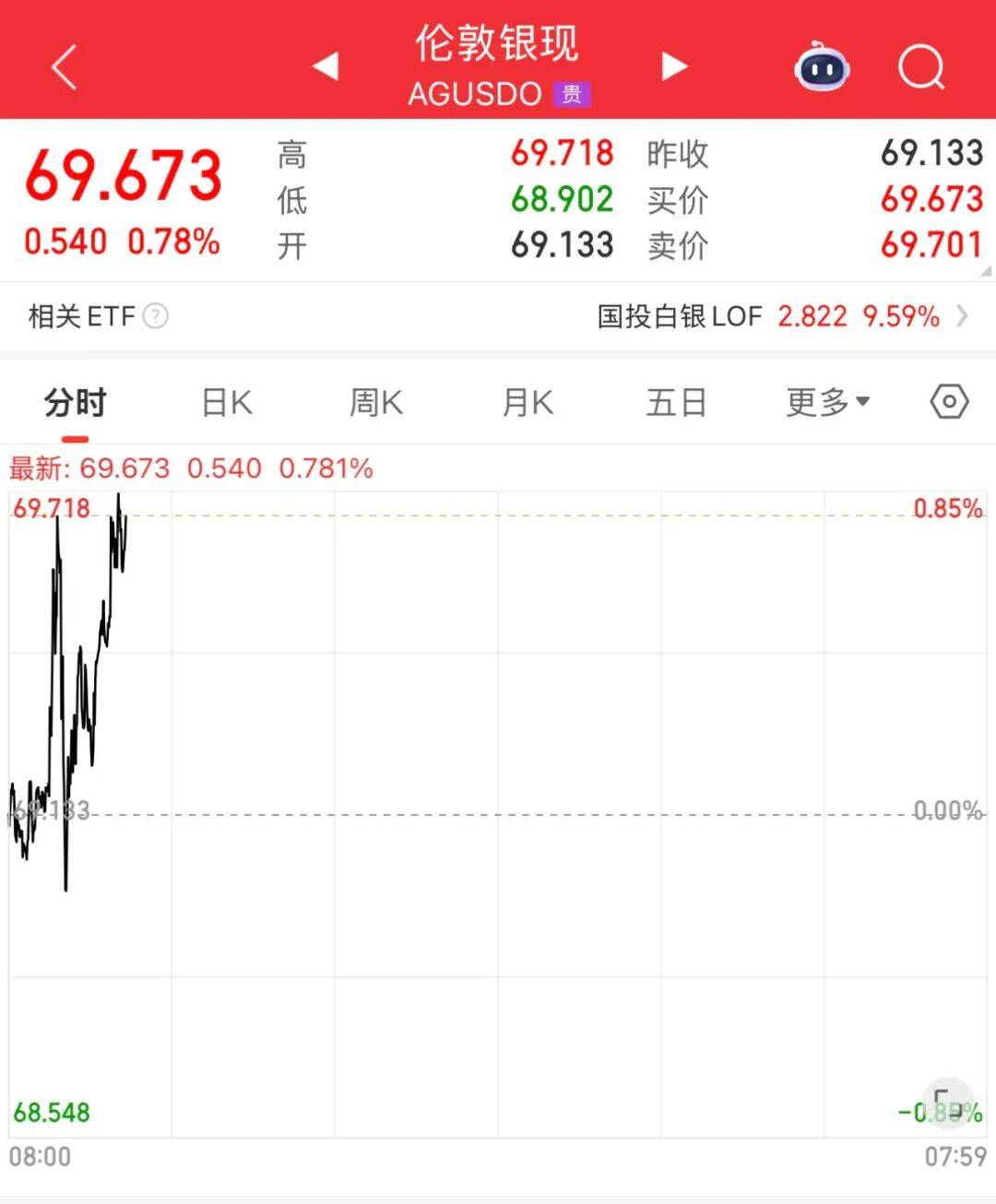Image resolution: width=996 pixels, height=1204 pixels.
Task: Select the 分时 chart tab
Action: [75, 403]
